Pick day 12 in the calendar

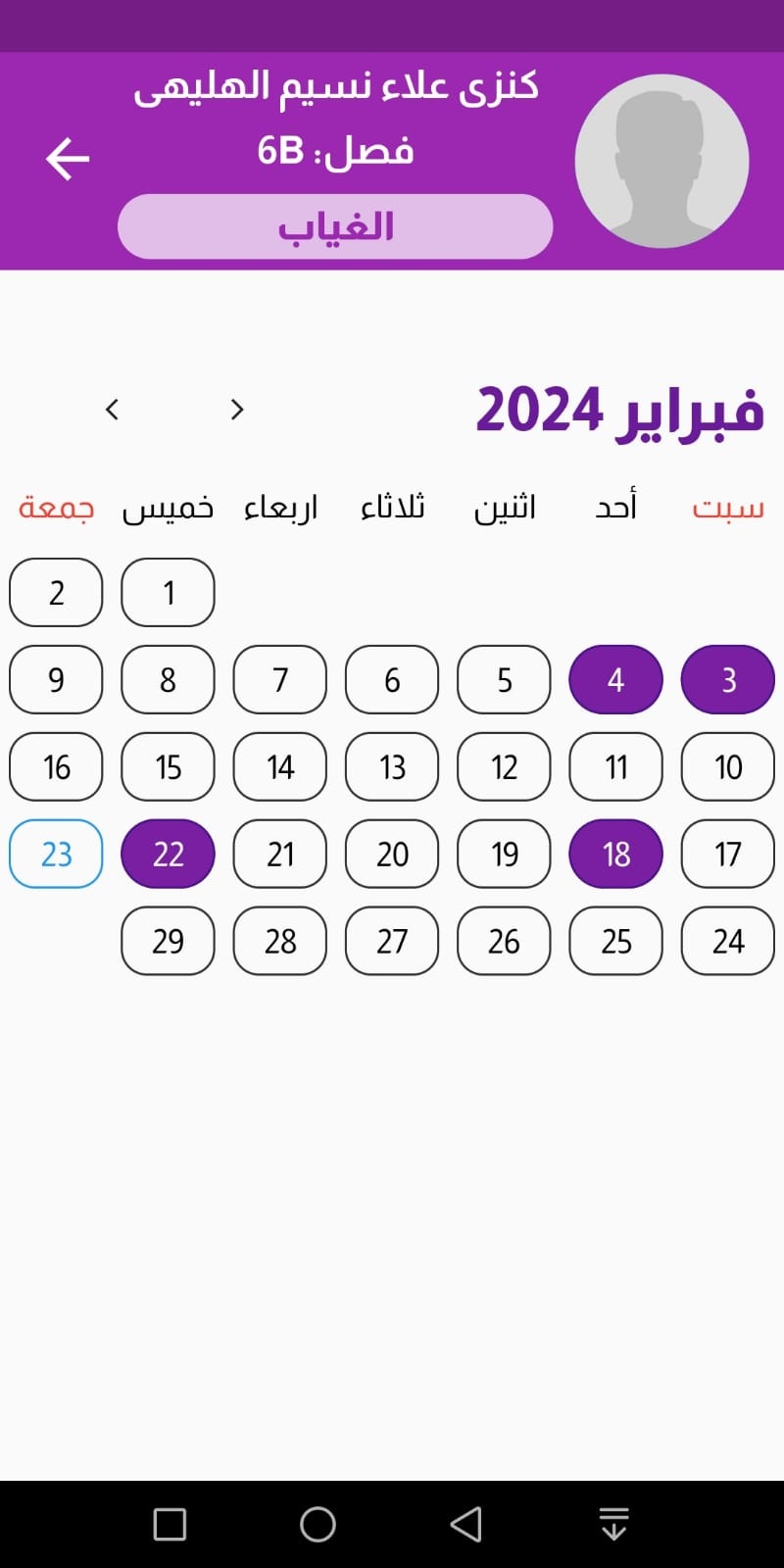(x=504, y=766)
